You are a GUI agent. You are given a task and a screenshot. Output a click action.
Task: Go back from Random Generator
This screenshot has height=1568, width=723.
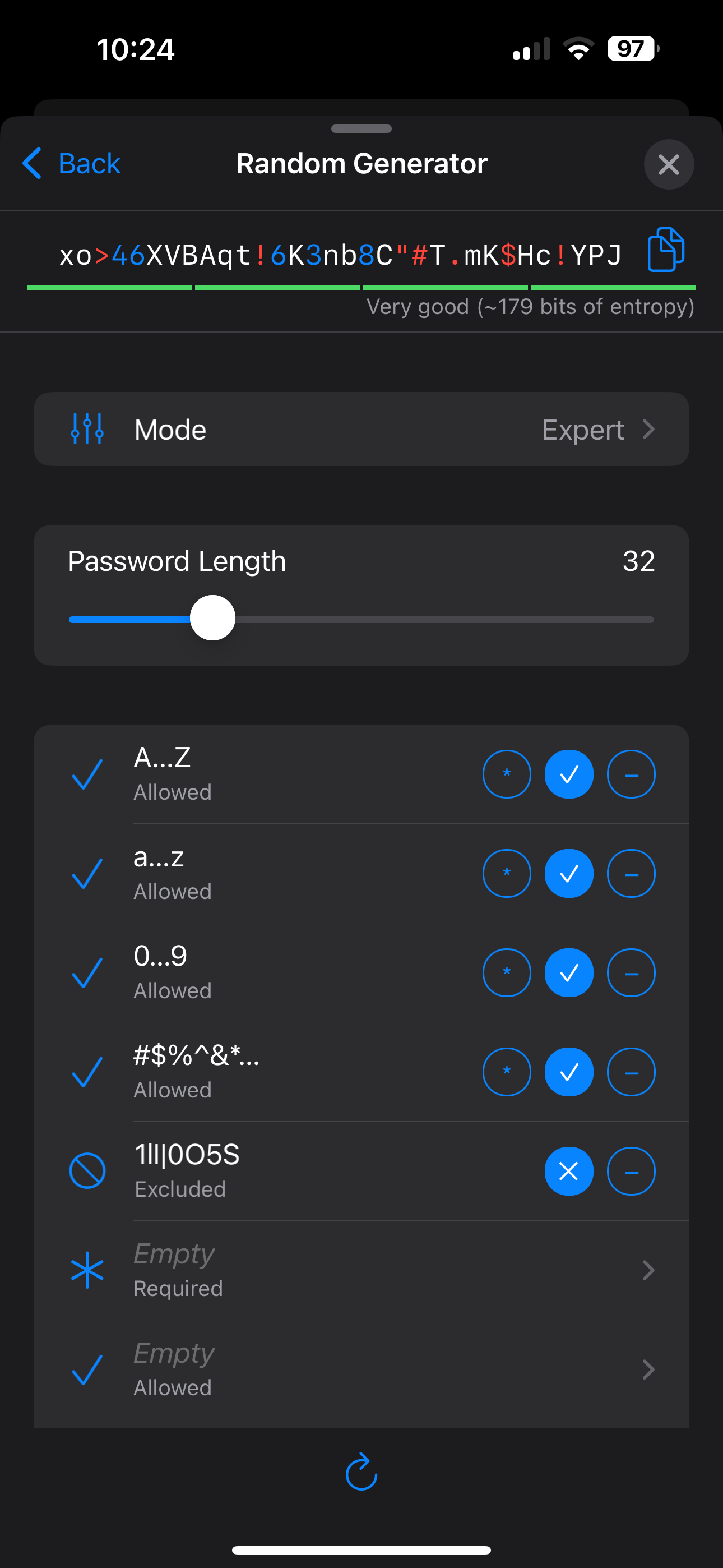[x=71, y=163]
